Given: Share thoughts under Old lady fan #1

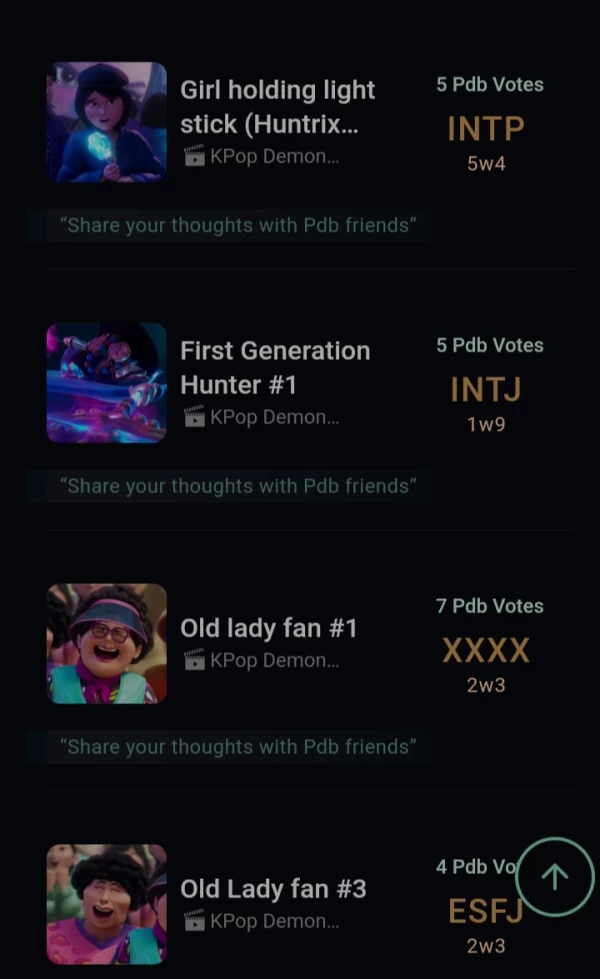Looking at the screenshot, I should coord(238,747).
